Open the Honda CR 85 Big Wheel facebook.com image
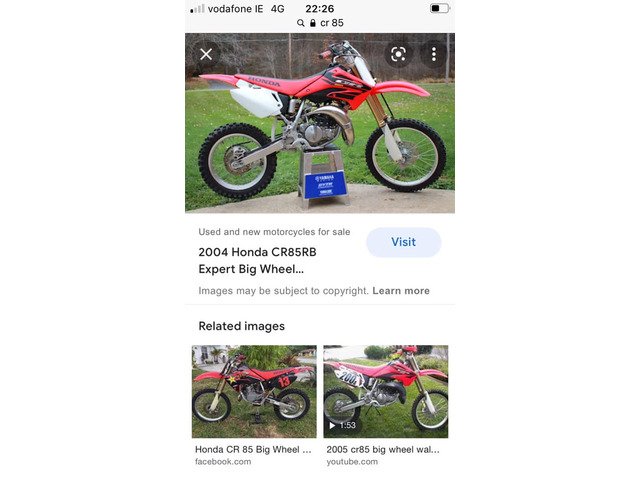The image size is (640, 480). click(x=254, y=392)
